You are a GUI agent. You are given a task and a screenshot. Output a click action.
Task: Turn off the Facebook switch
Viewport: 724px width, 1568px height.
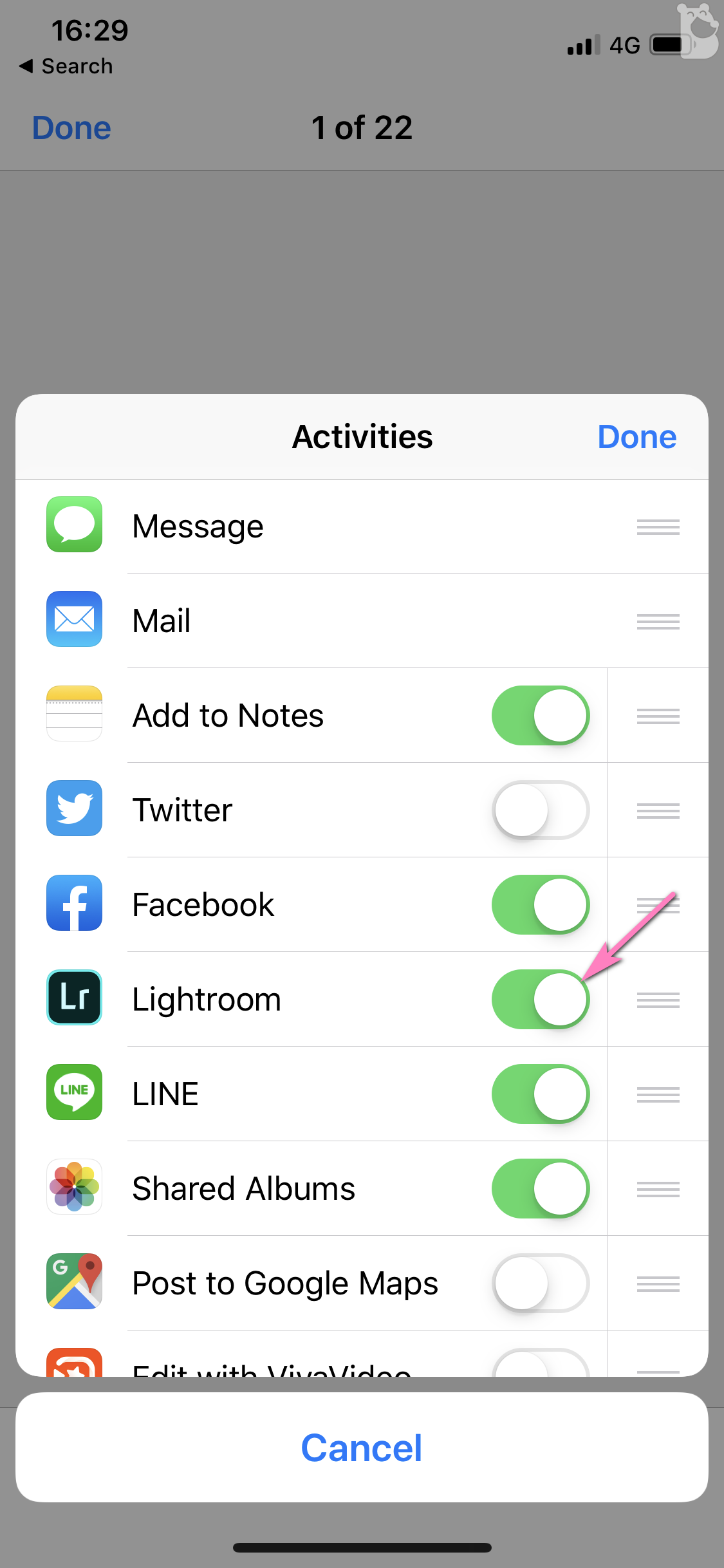click(x=541, y=905)
